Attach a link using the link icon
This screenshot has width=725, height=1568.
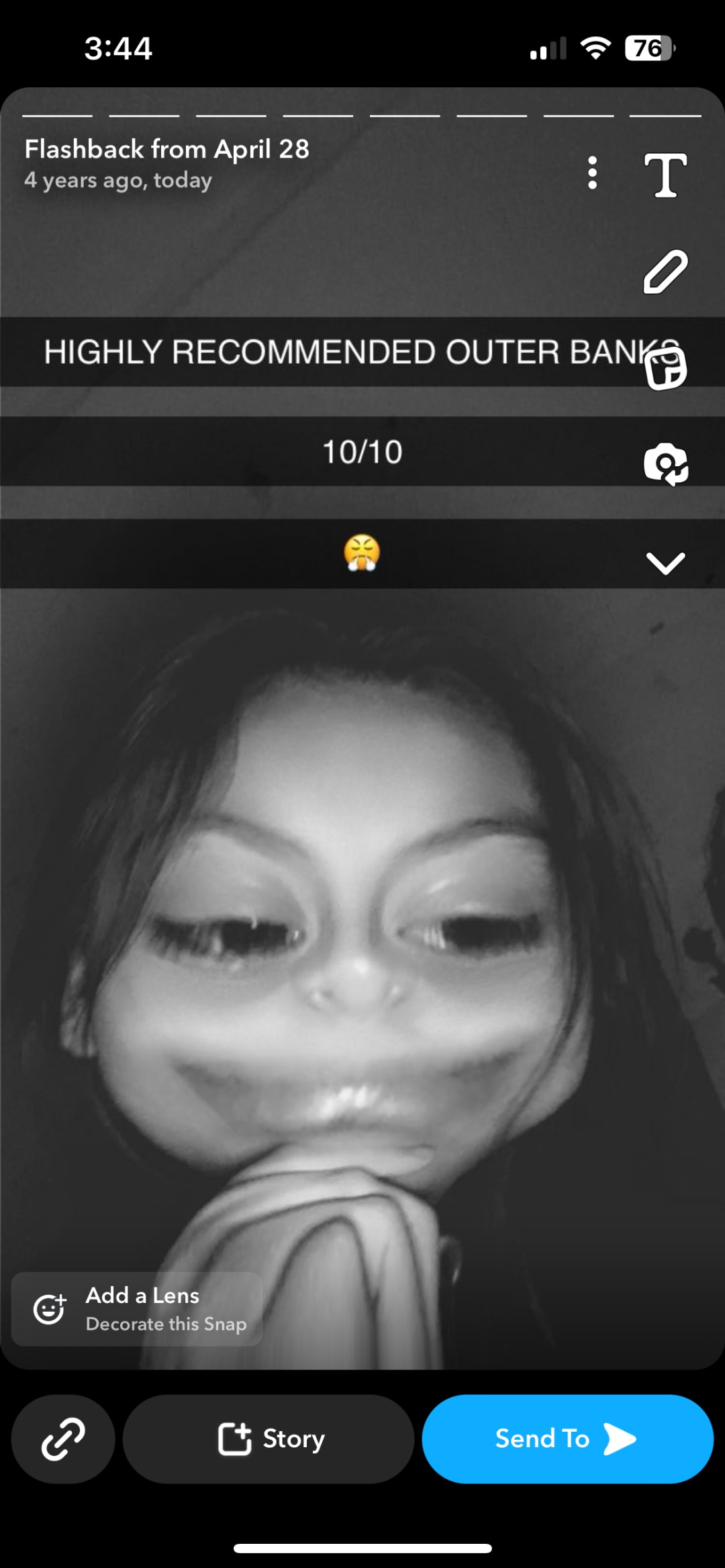[63, 1439]
